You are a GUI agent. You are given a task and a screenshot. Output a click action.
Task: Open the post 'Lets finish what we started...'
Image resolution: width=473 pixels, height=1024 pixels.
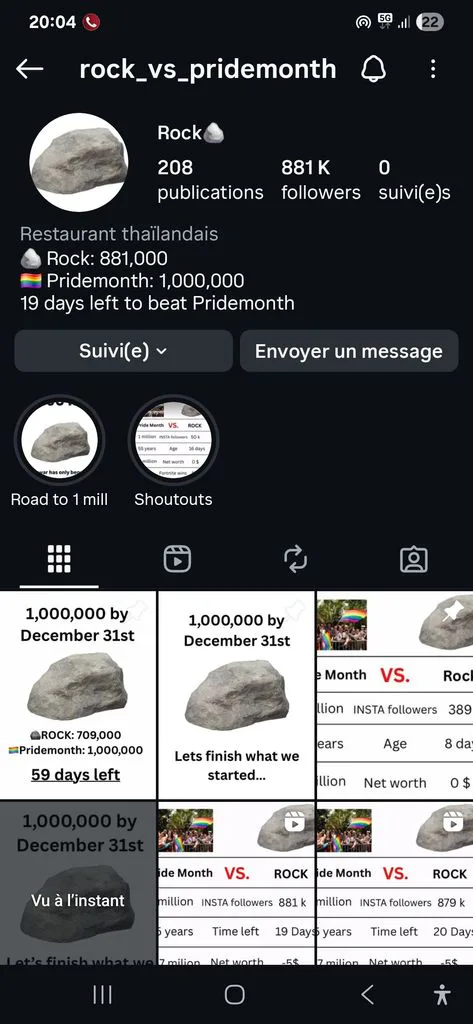[x=236, y=695]
